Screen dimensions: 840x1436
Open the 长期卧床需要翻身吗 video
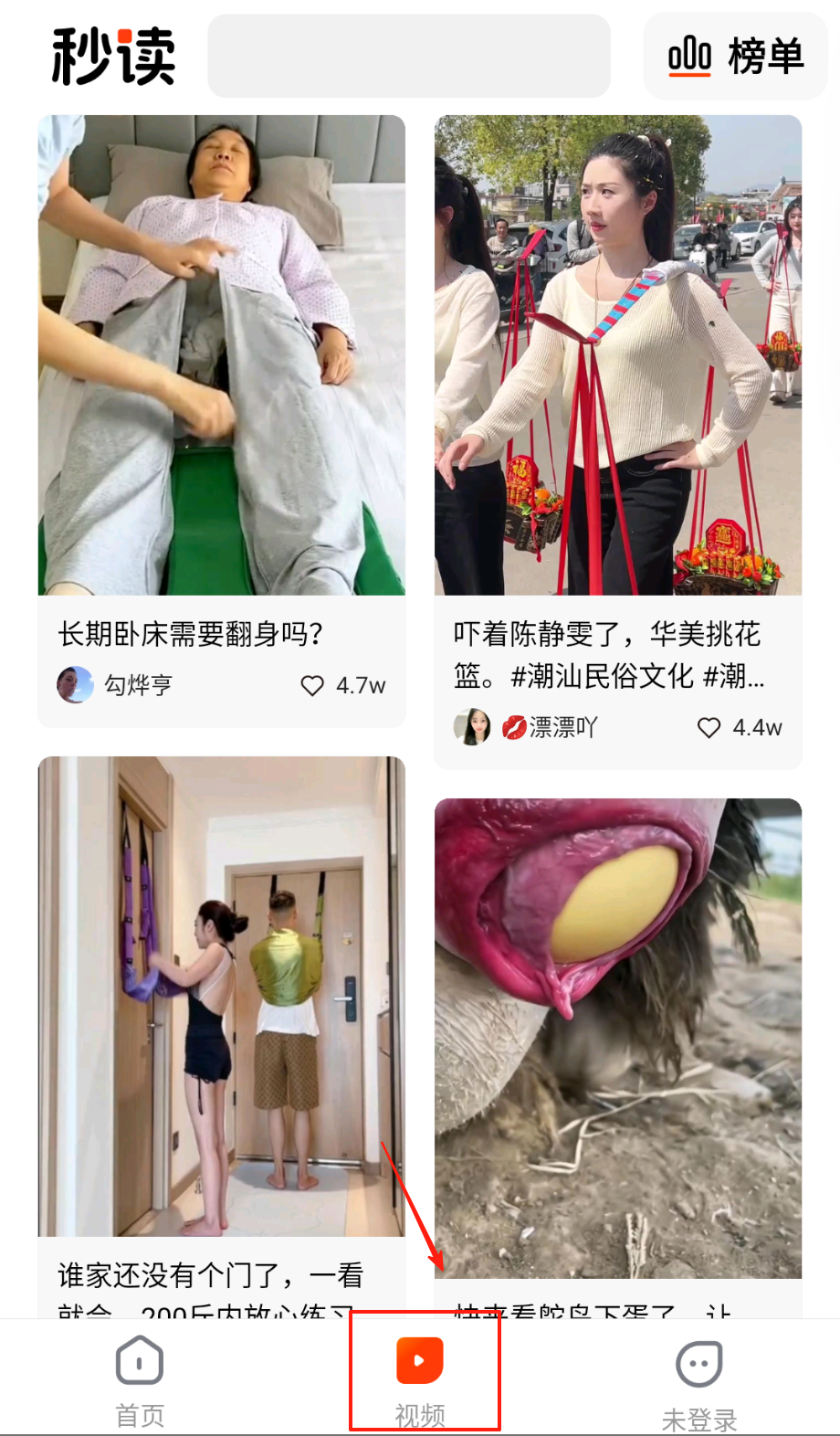click(x=221, y=355)
